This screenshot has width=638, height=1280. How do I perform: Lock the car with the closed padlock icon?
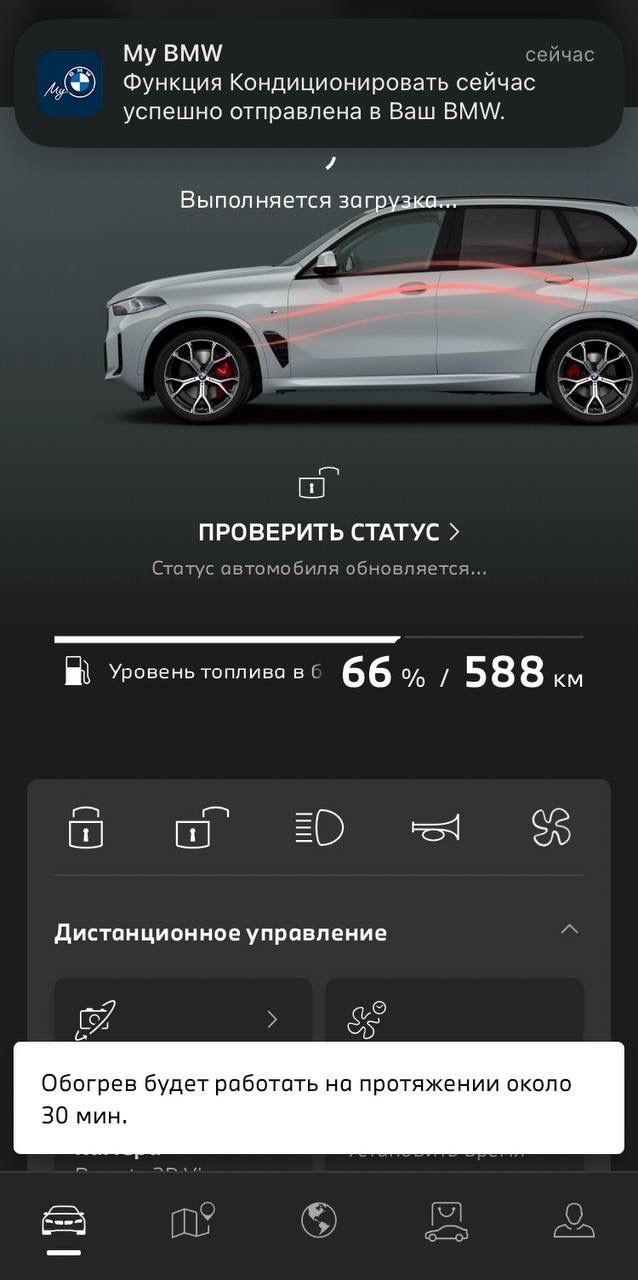pos(85,828)
